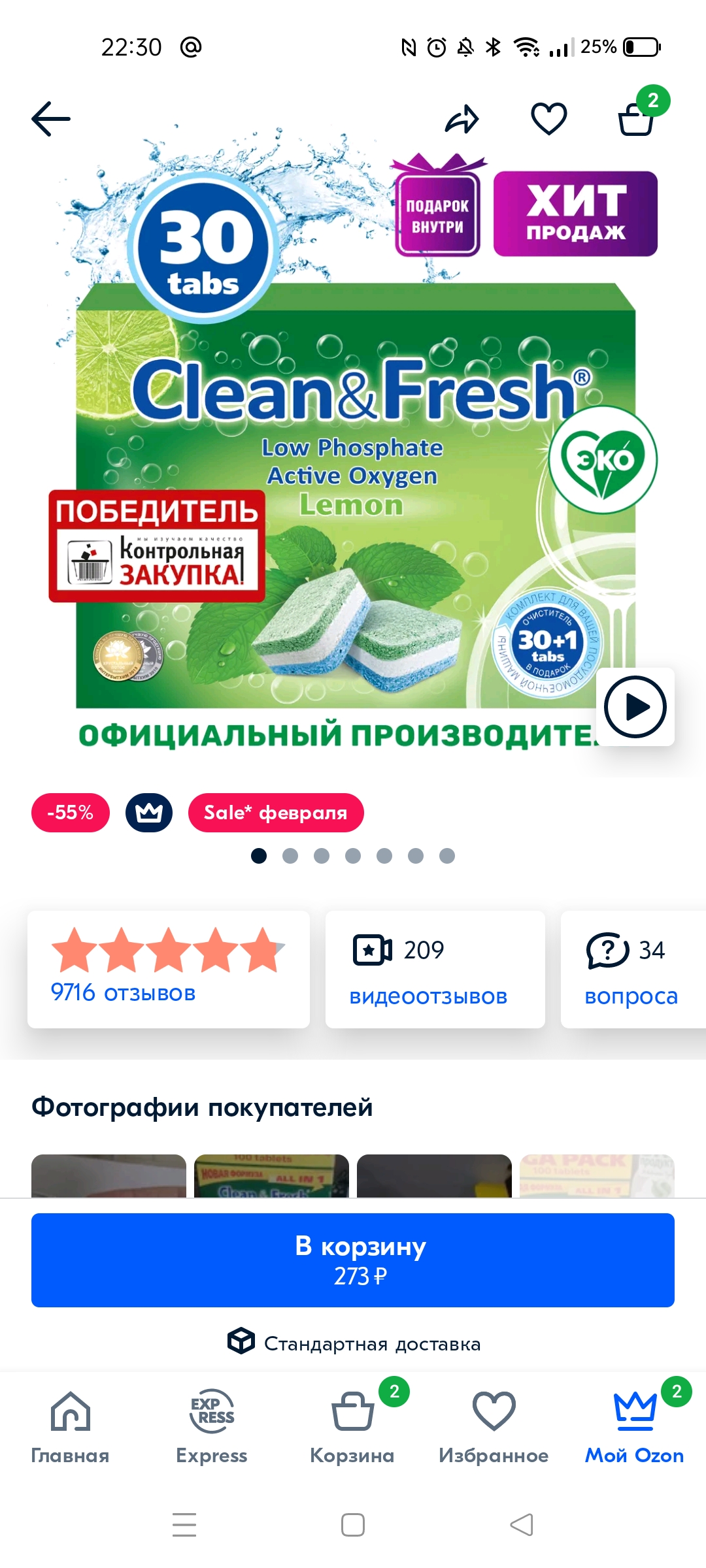706x1568 pixels.
Task: Go to the Корзина tab
Action: 353,1428
